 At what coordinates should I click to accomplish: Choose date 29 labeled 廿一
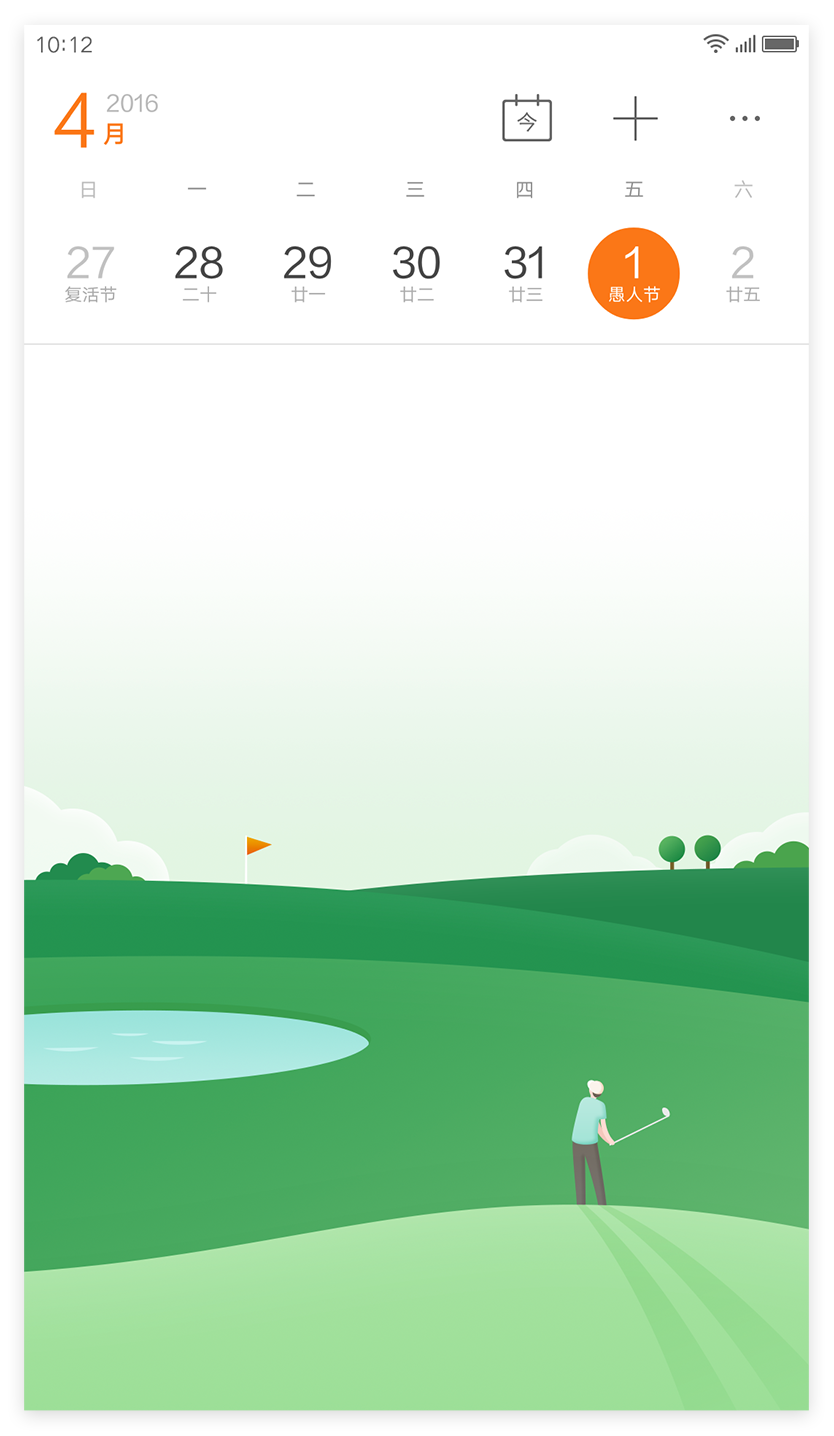click(307, 273)
